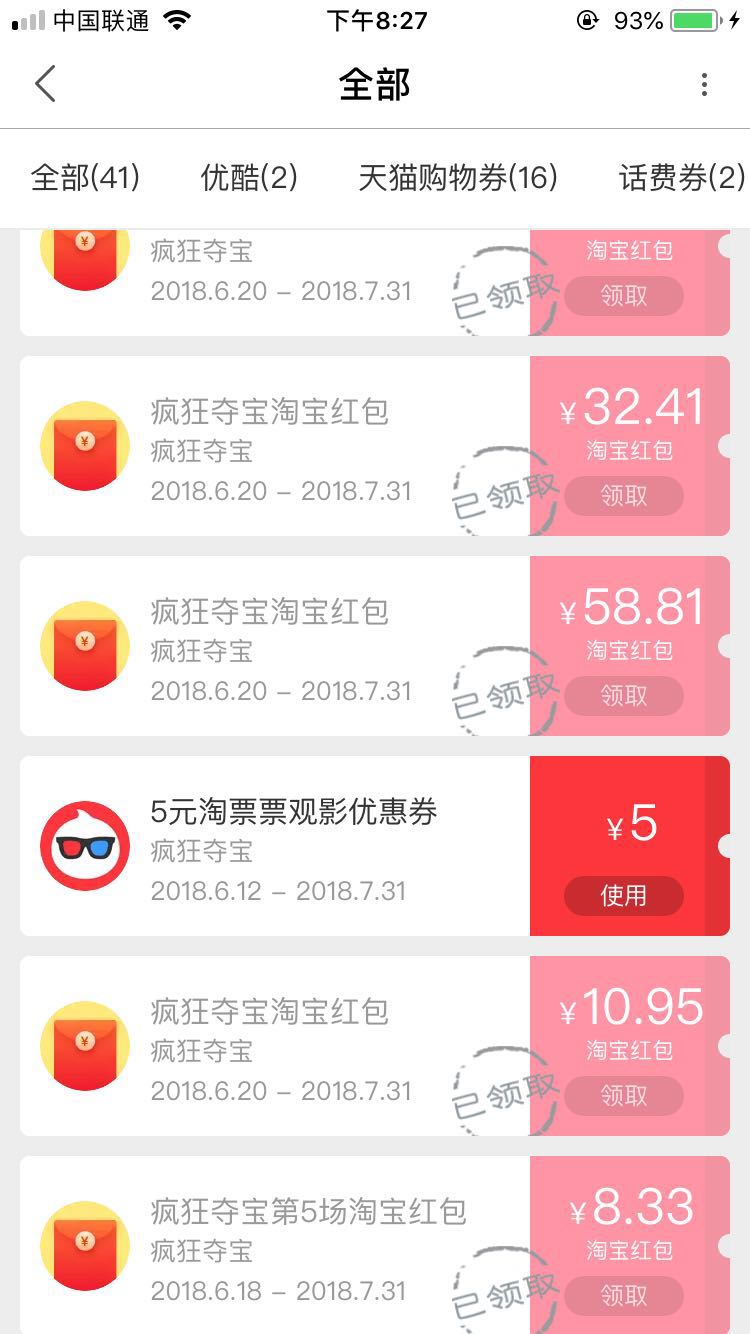750x1334 pixels.
Task: Tap the ¥58.81 coupon amount text
Action: pyautogui.click(x=632, y=606)
